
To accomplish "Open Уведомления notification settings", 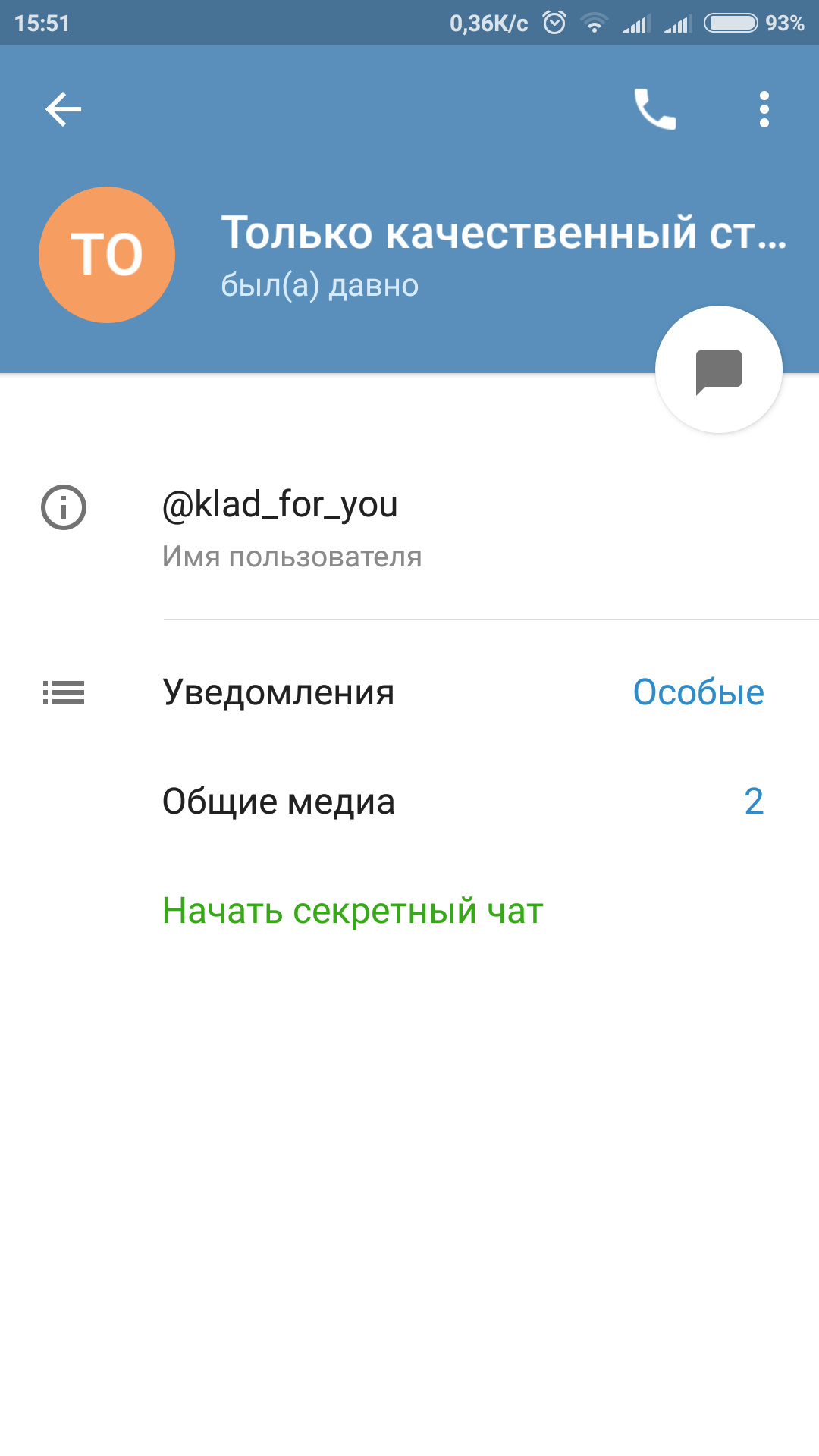I will 409,692.
